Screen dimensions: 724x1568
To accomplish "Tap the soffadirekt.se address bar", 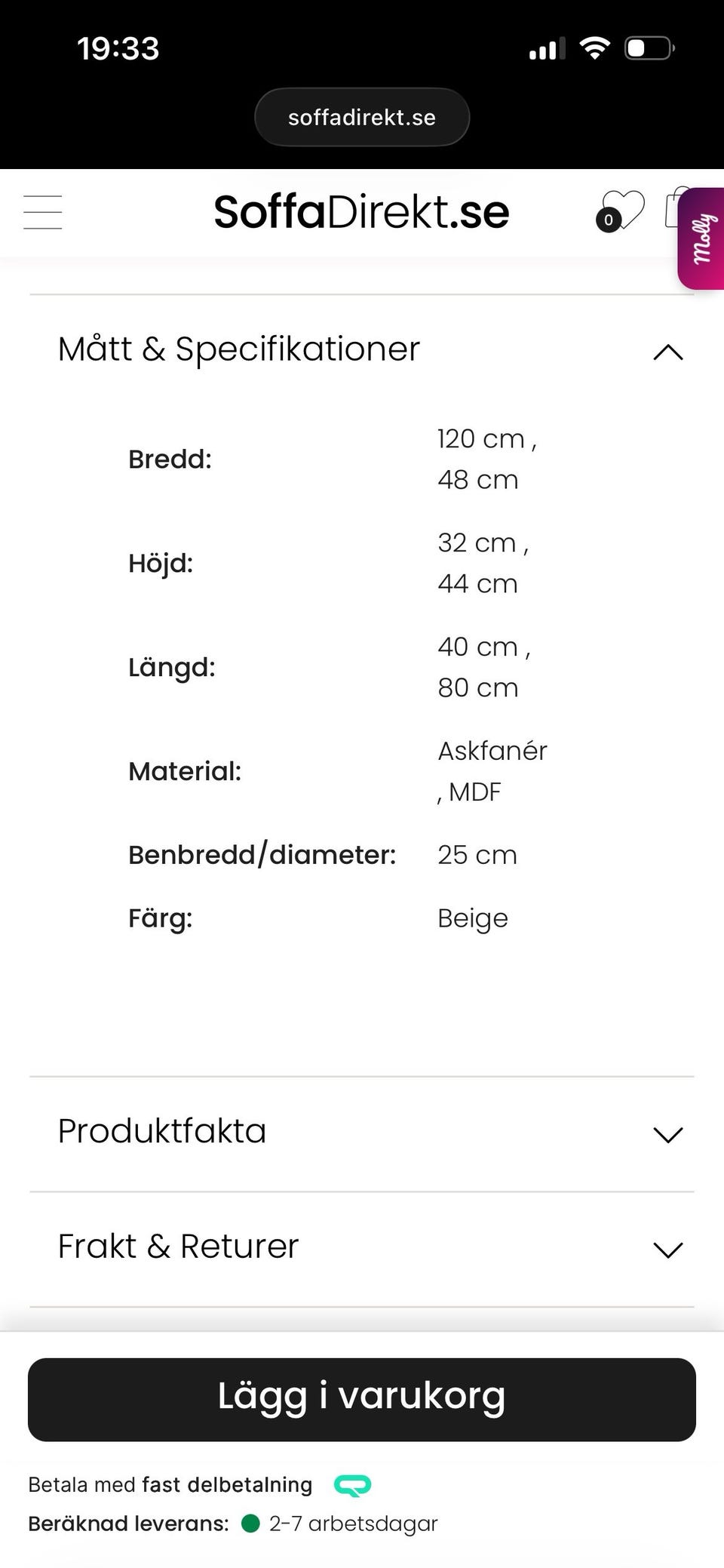I will pos(362,118).
